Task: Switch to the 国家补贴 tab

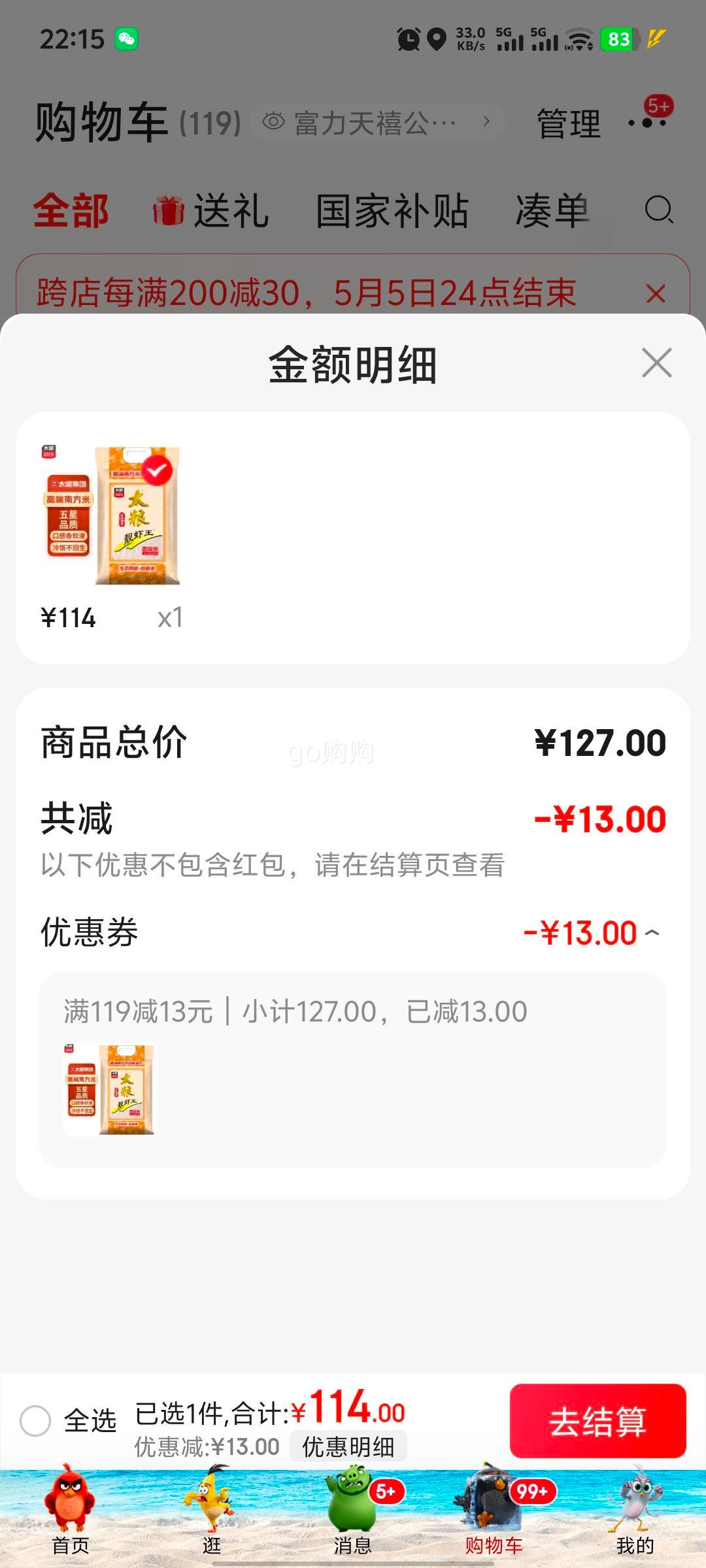Action: tap(392, 210)
